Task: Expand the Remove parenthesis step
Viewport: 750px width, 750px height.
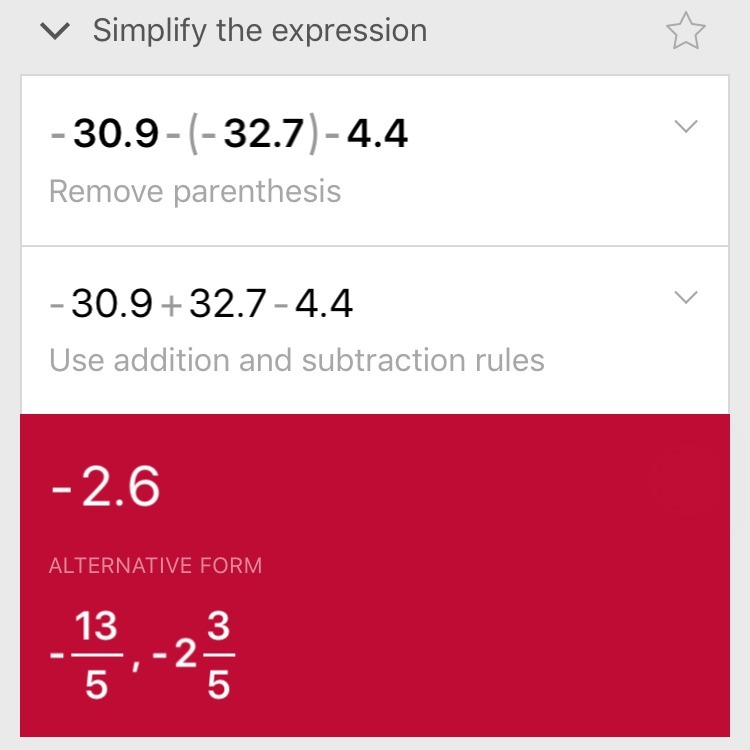Action: pyautogui.click(x=685, y=127)
